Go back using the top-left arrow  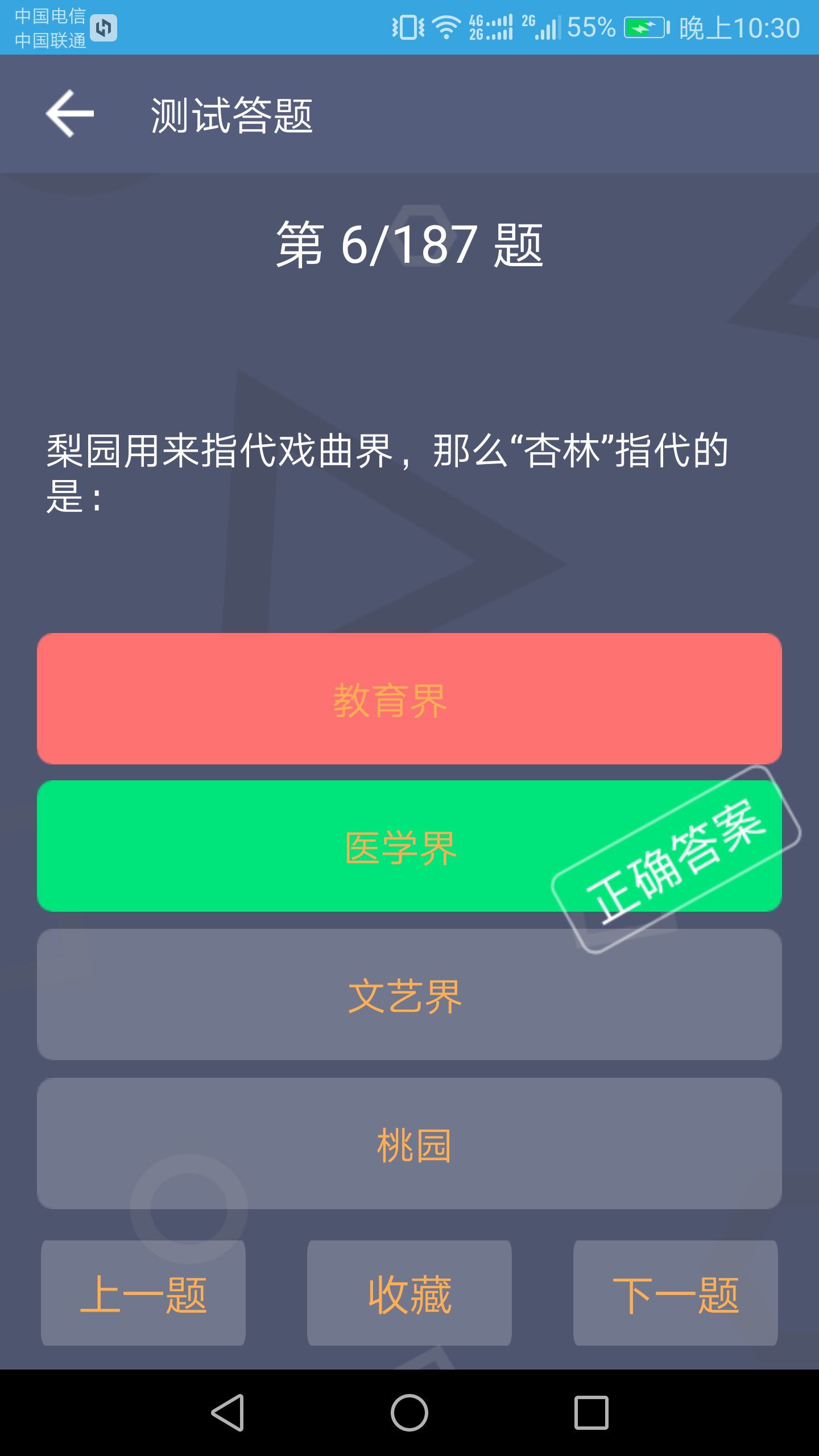69,114
